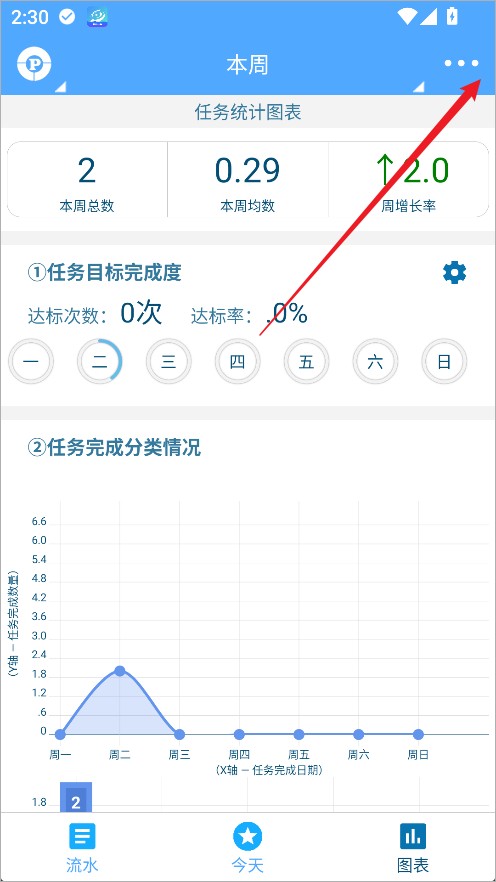Select the 三 day circle
Screen dimensions: 496x882
point(169,361)
